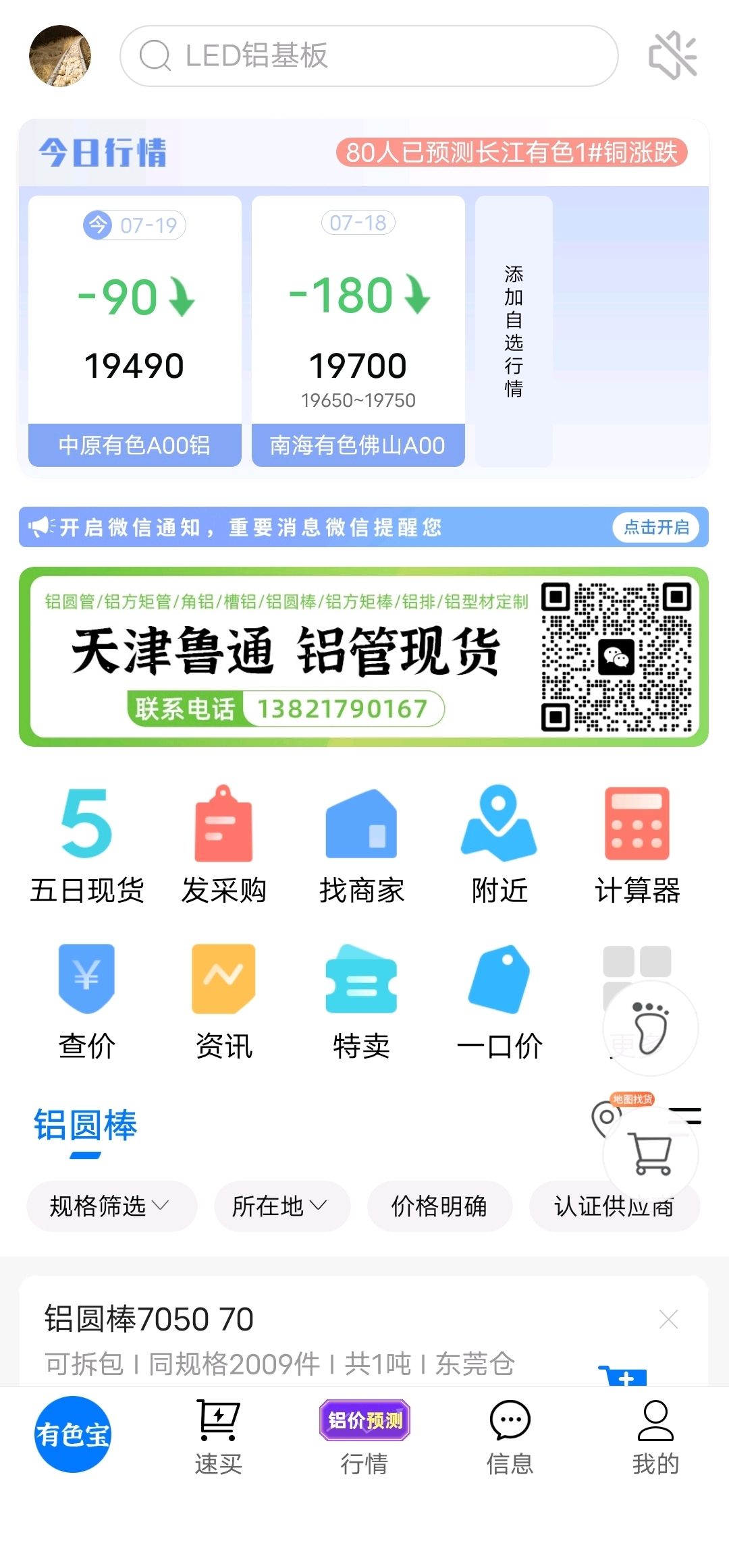Viewport: 729px width, 1568px height.
Task: Expand the 所在地 location dropdown
Action: pos(282,1206)
